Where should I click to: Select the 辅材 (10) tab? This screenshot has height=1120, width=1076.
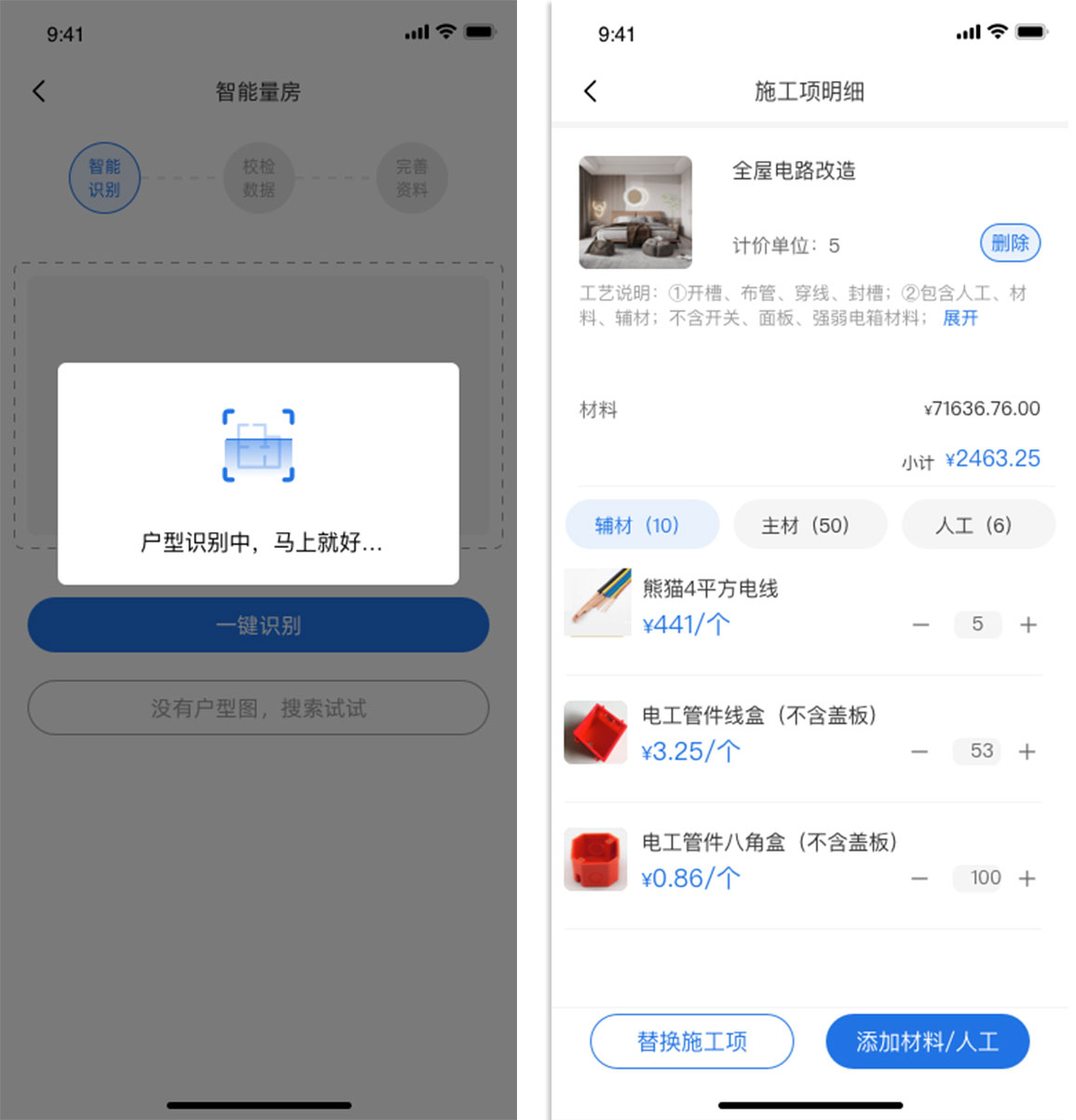pyautogui.click(x=642, y=525)
